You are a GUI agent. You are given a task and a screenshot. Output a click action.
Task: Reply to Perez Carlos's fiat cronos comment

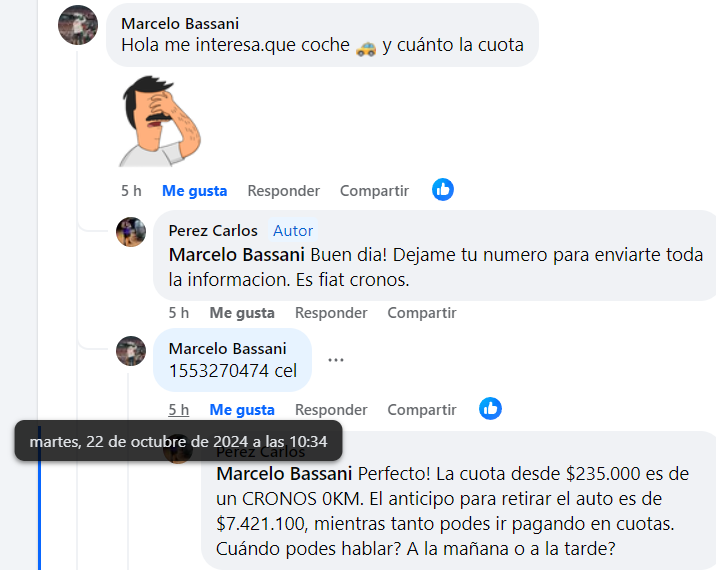331,313
